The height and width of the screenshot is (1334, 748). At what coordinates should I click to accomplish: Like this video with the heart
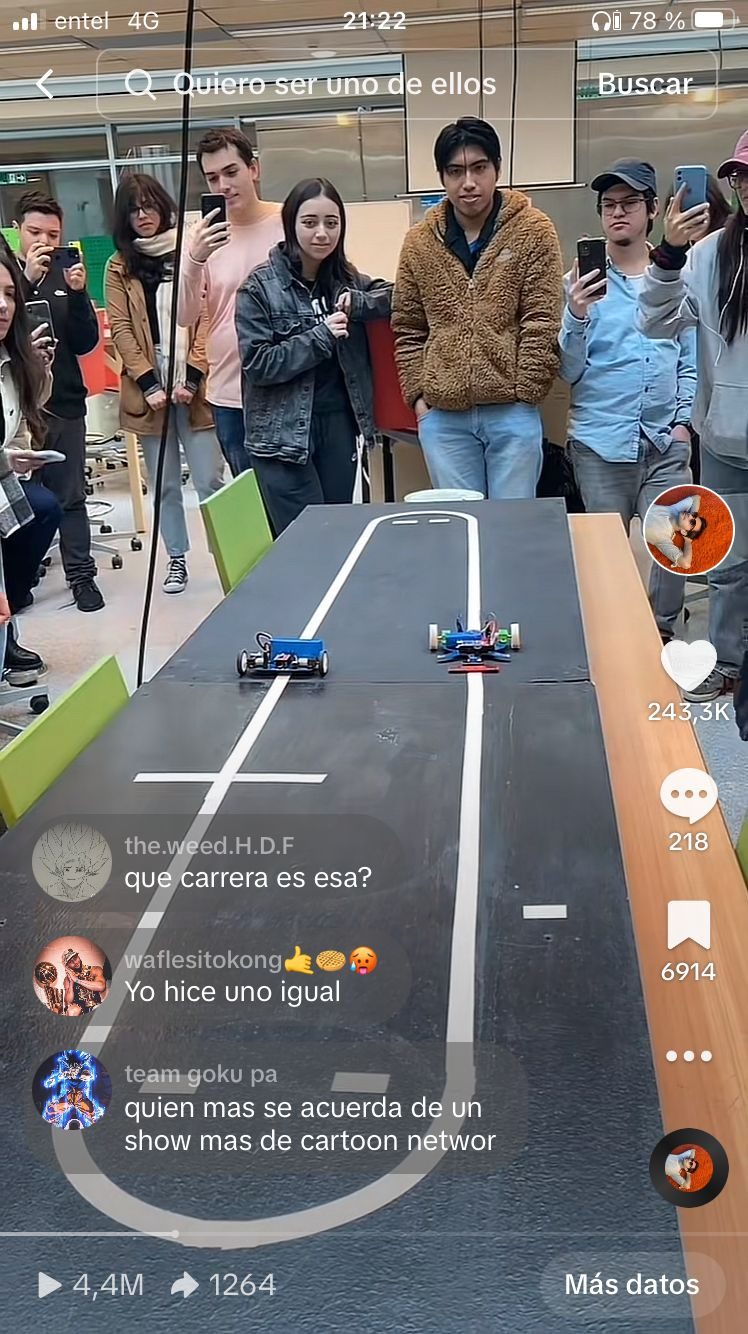tap(688, 665)
